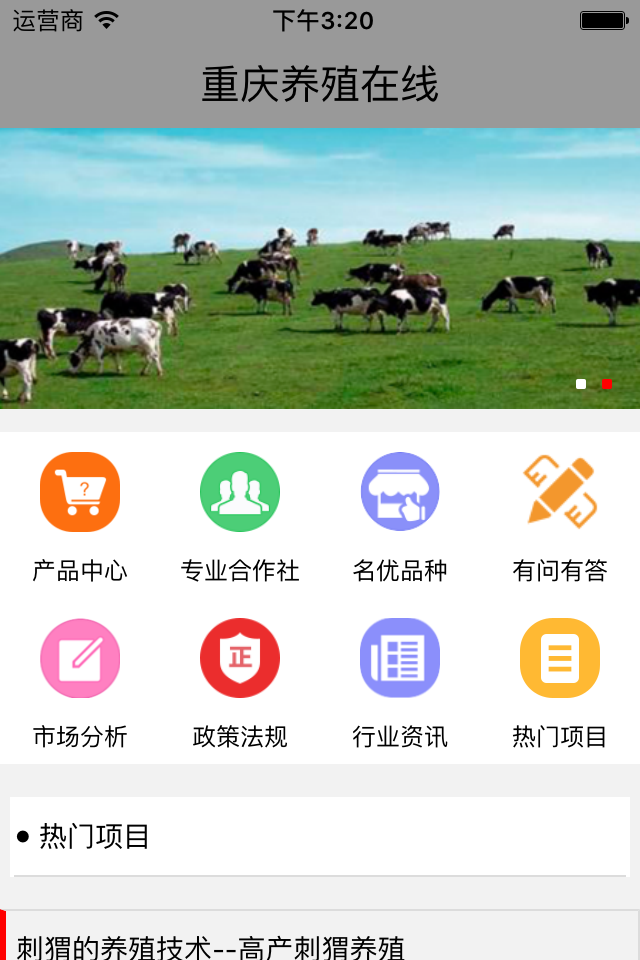
Task: Tap the cow pasture banner image
Action: (x=320, y=268)
